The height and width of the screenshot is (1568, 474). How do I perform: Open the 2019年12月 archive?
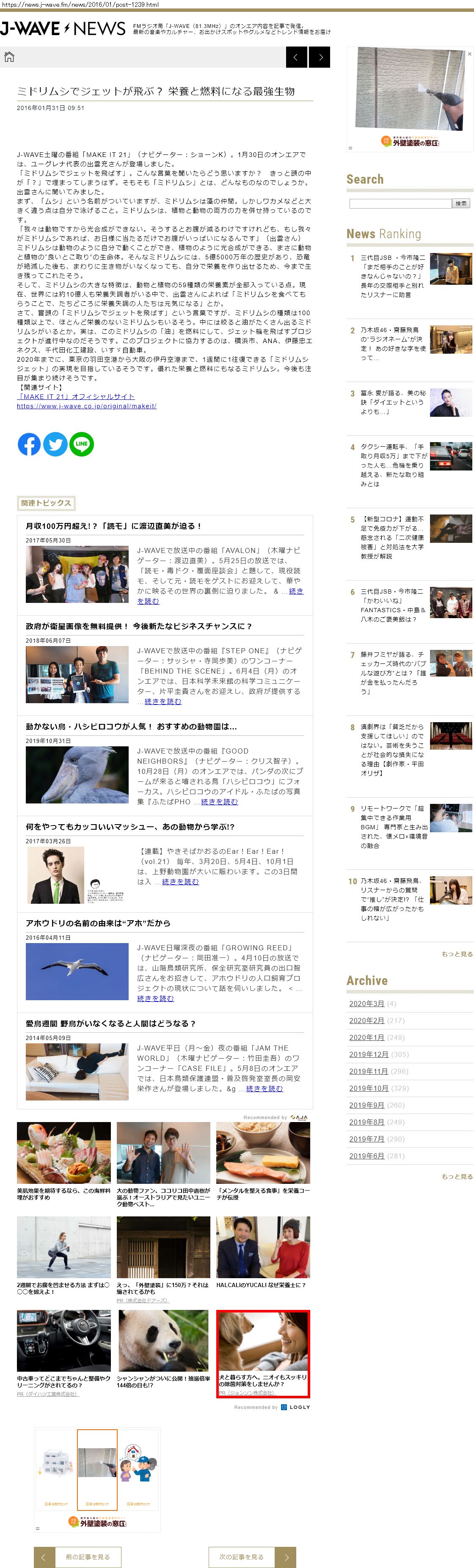[369, 1054]
